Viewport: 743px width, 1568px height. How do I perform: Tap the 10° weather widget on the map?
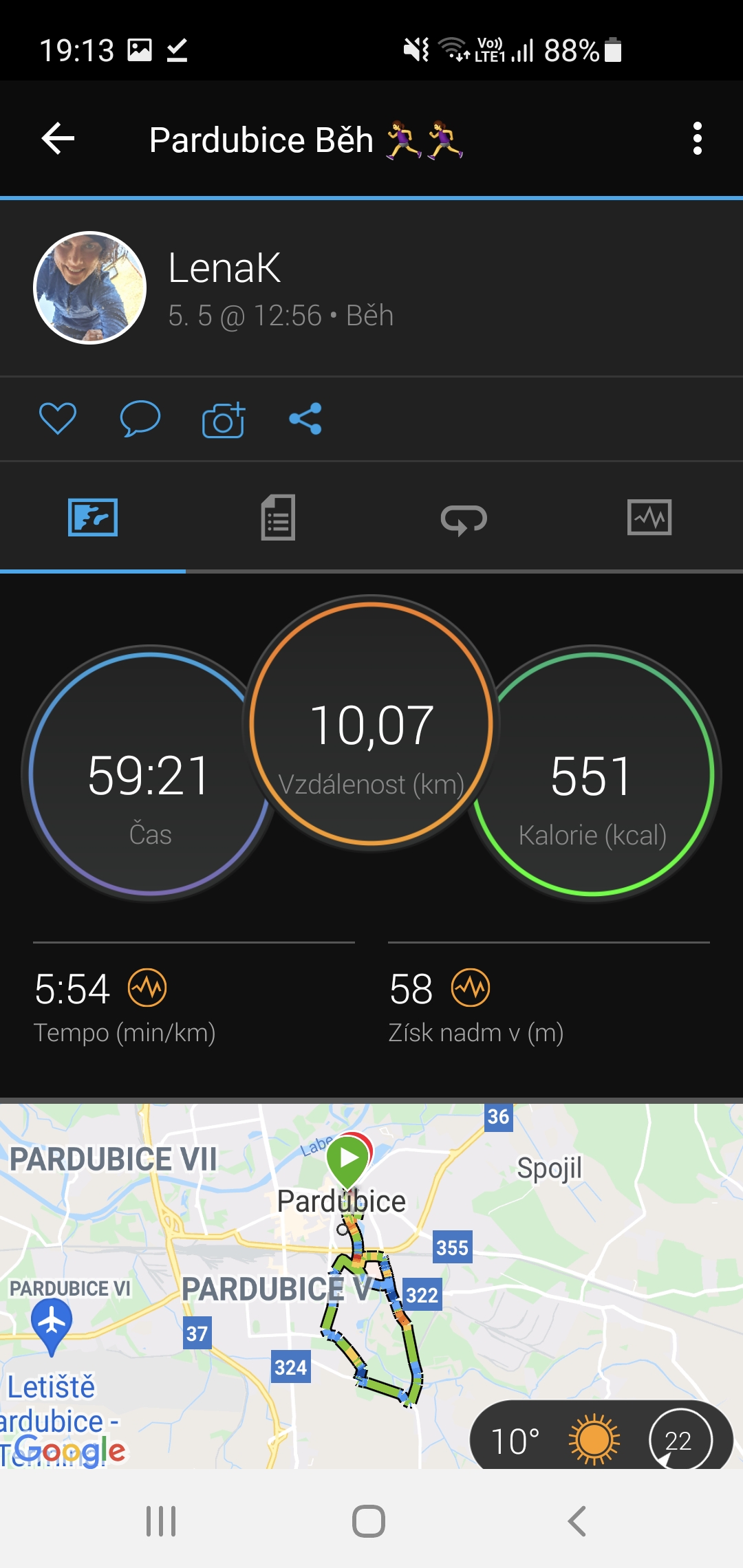pyautogui.click(x=601, y=1439)
